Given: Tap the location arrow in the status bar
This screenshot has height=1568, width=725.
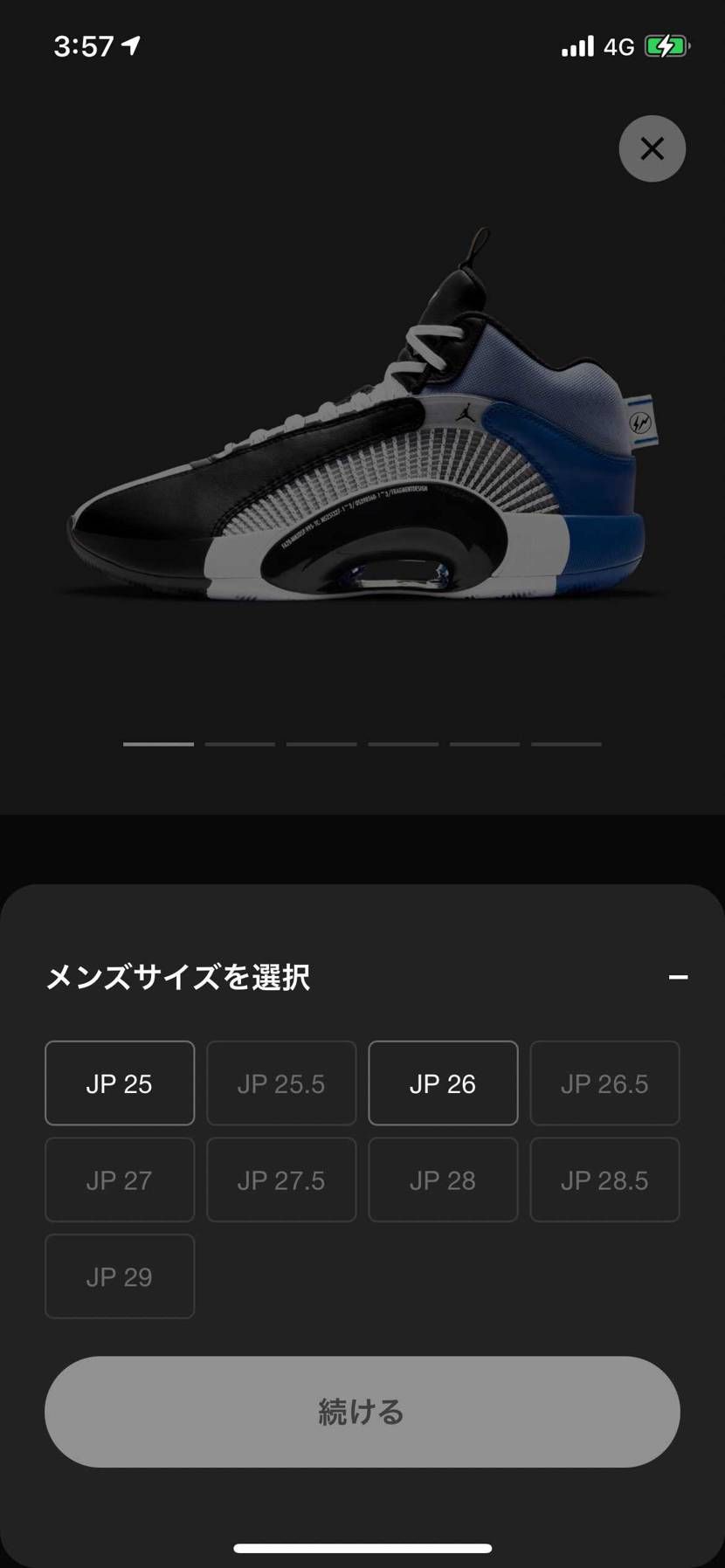Looking at the screenshot, I should click(x=132, y=46).
